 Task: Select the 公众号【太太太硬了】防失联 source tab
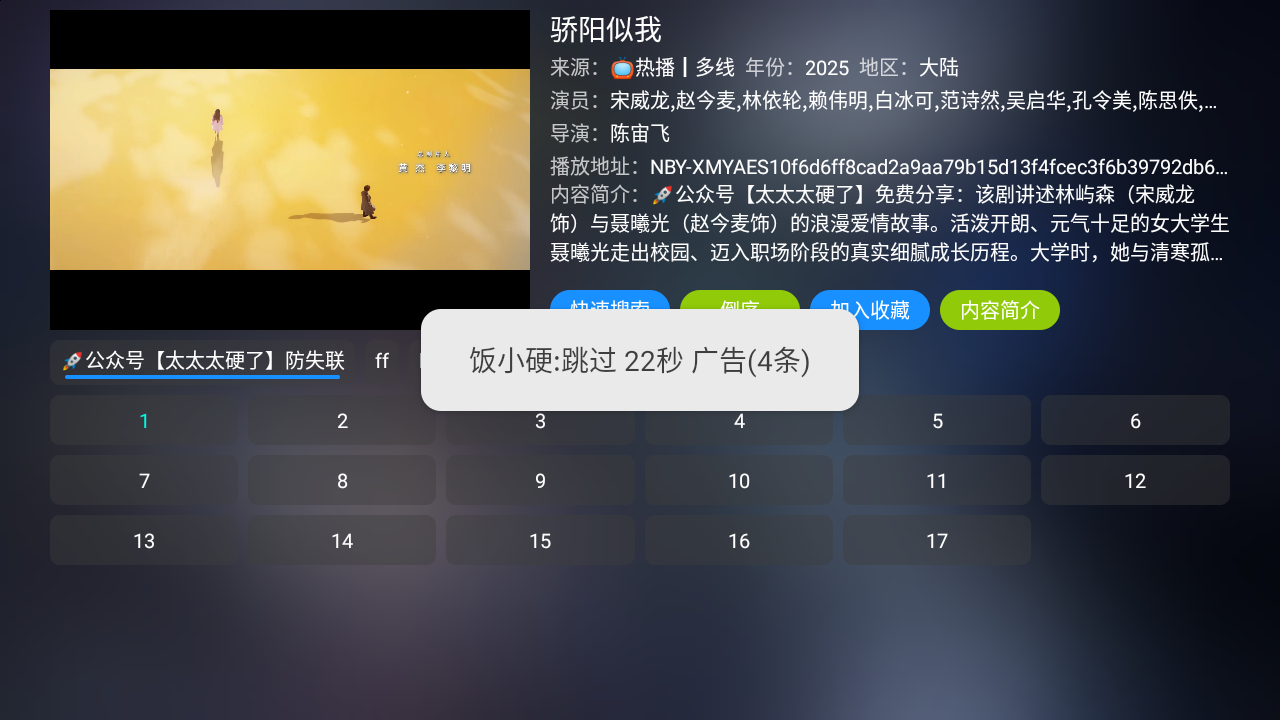202,361
